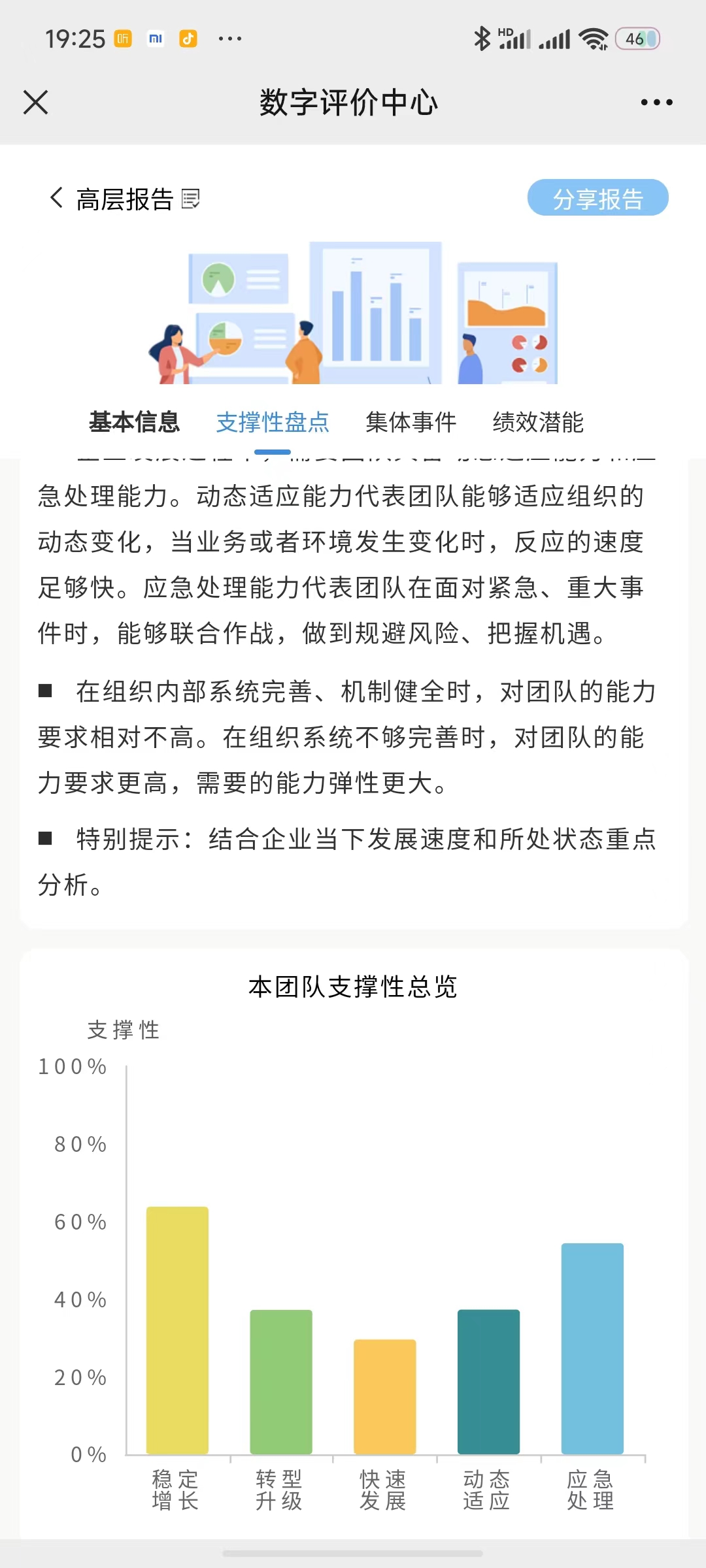The width and height of the screenshot is (706, 1568).
Task: Go back from 高层报告
Action: [x=57, y=198]
